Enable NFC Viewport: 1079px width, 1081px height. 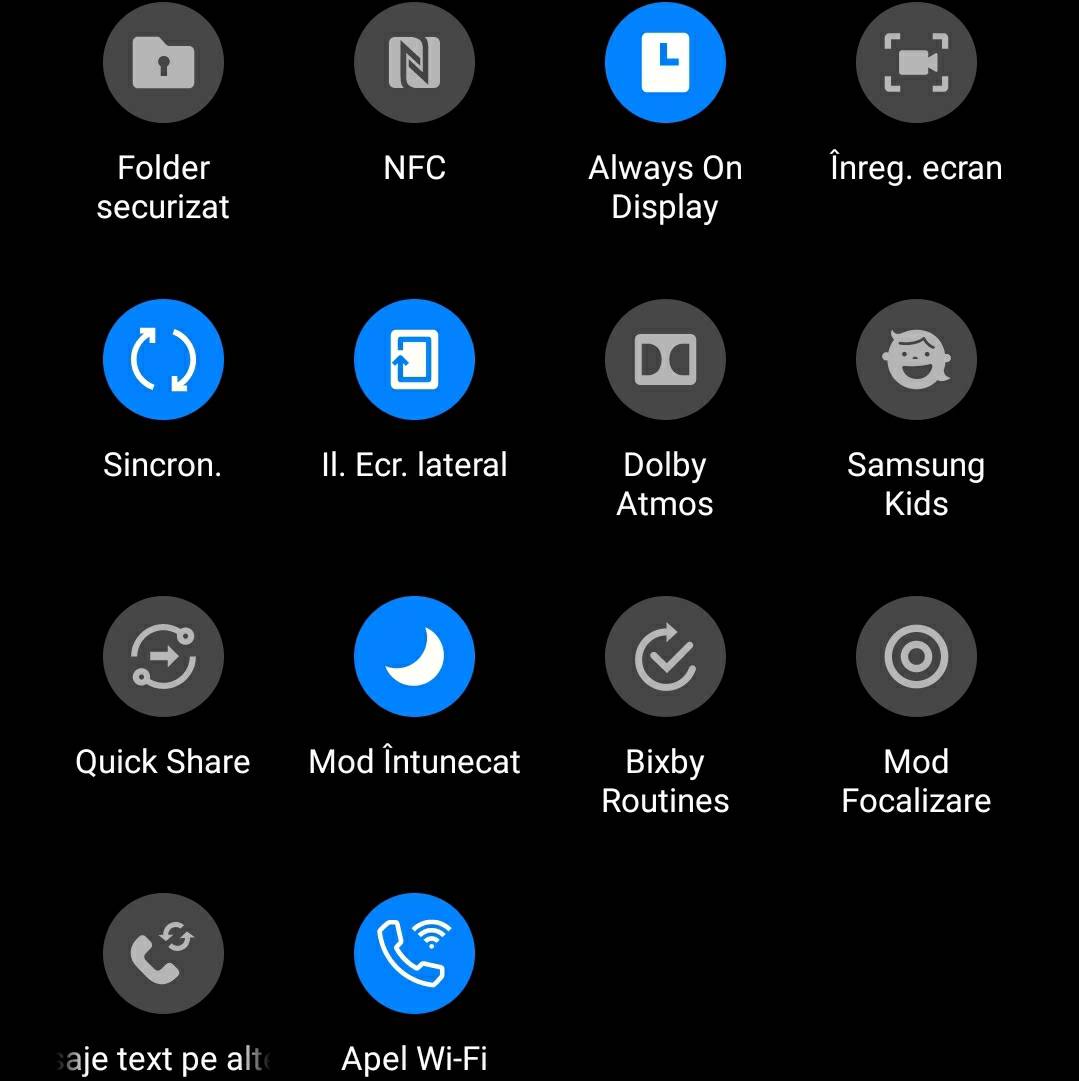point(414,63)
